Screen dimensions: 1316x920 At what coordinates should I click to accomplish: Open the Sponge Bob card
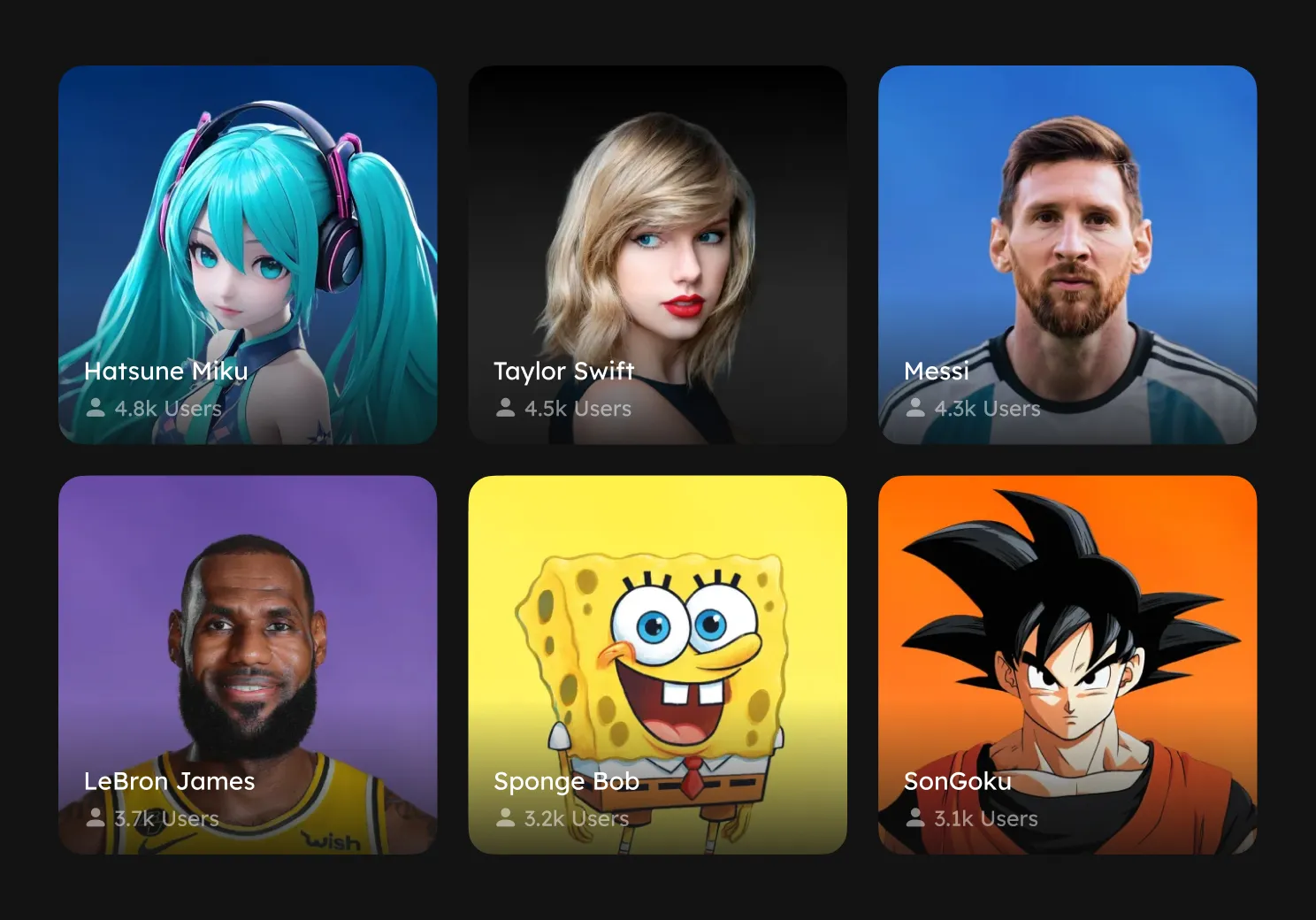(x=657, y=665)
